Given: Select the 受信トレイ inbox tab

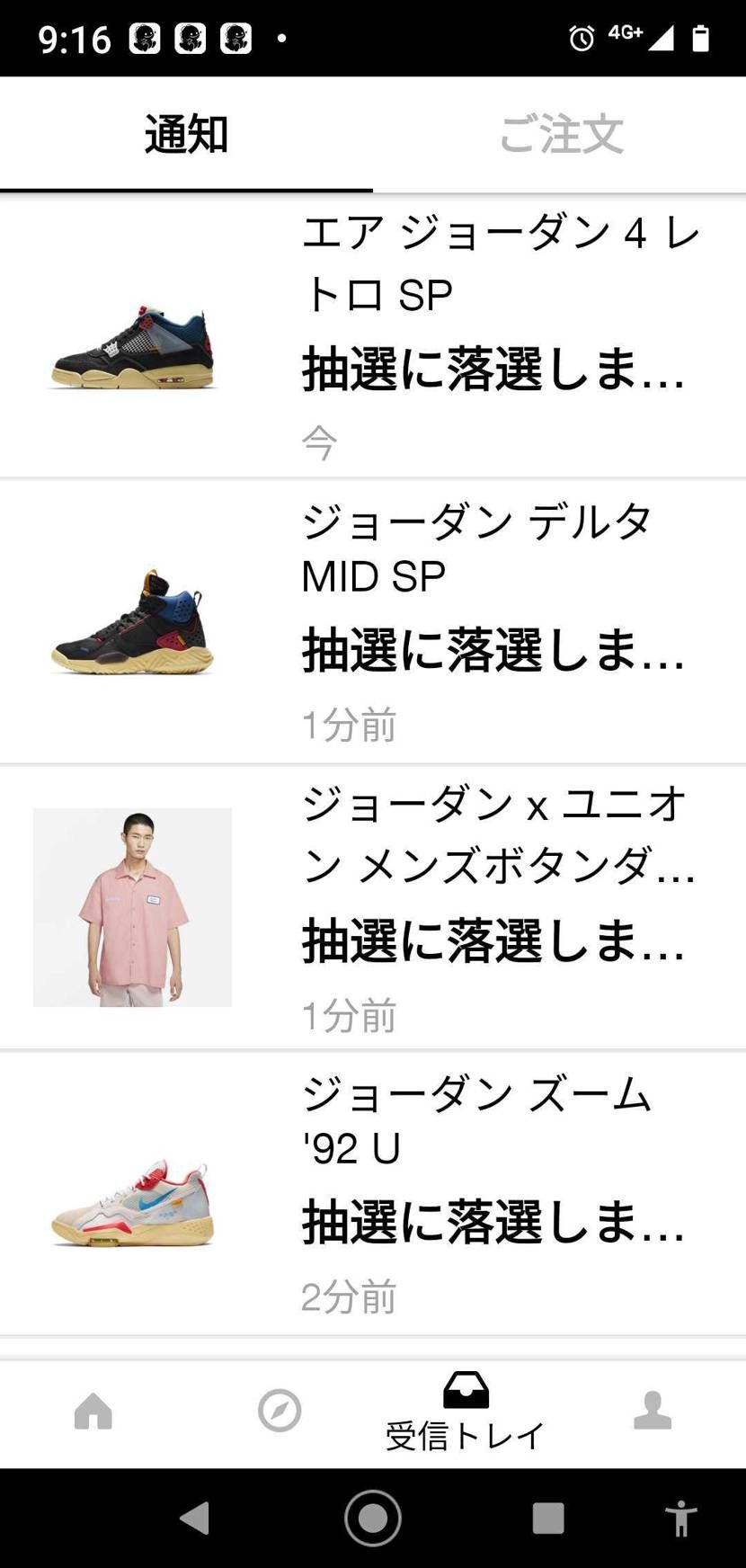Looking at the screenshot, I should point(466,1412).
